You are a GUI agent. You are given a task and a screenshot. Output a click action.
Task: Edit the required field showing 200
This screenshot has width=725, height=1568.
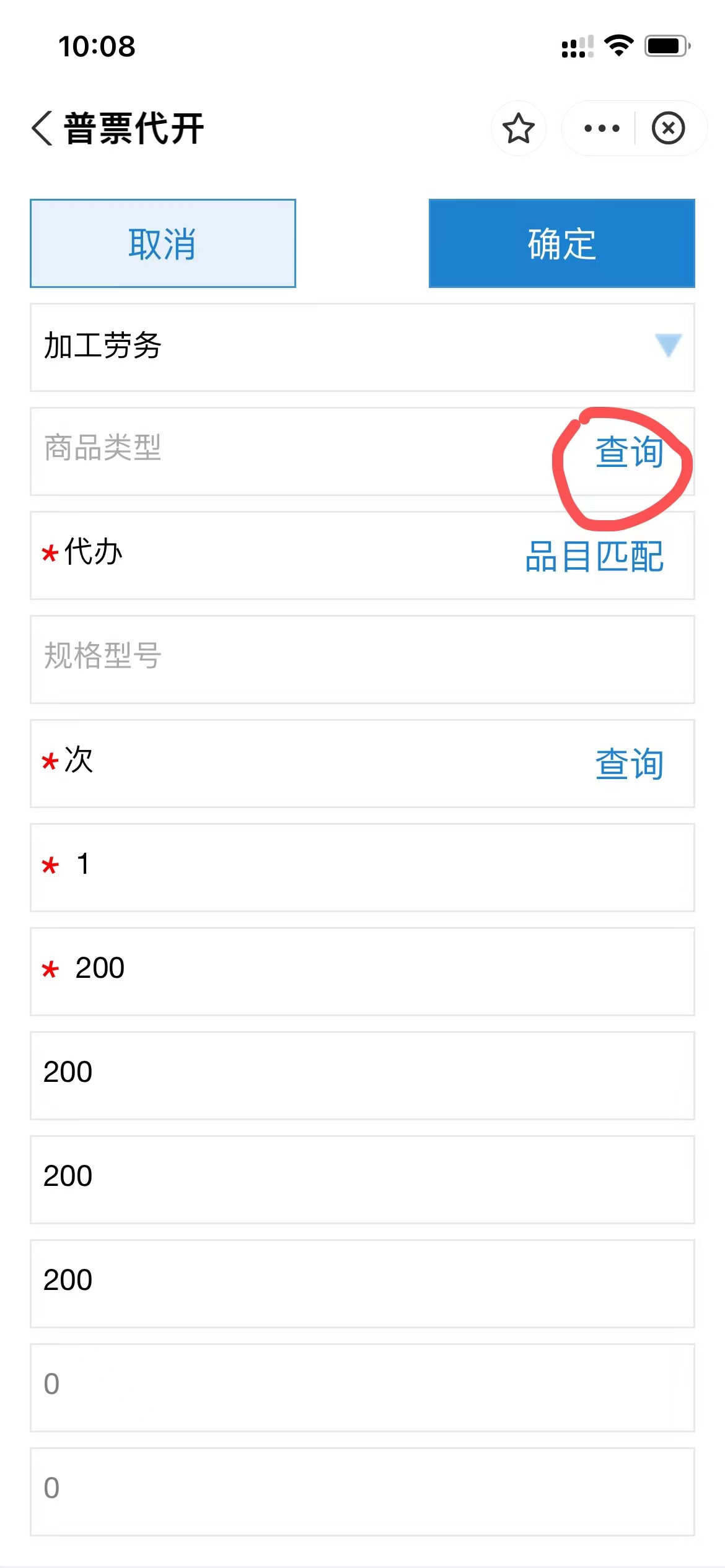coord(362,970)
